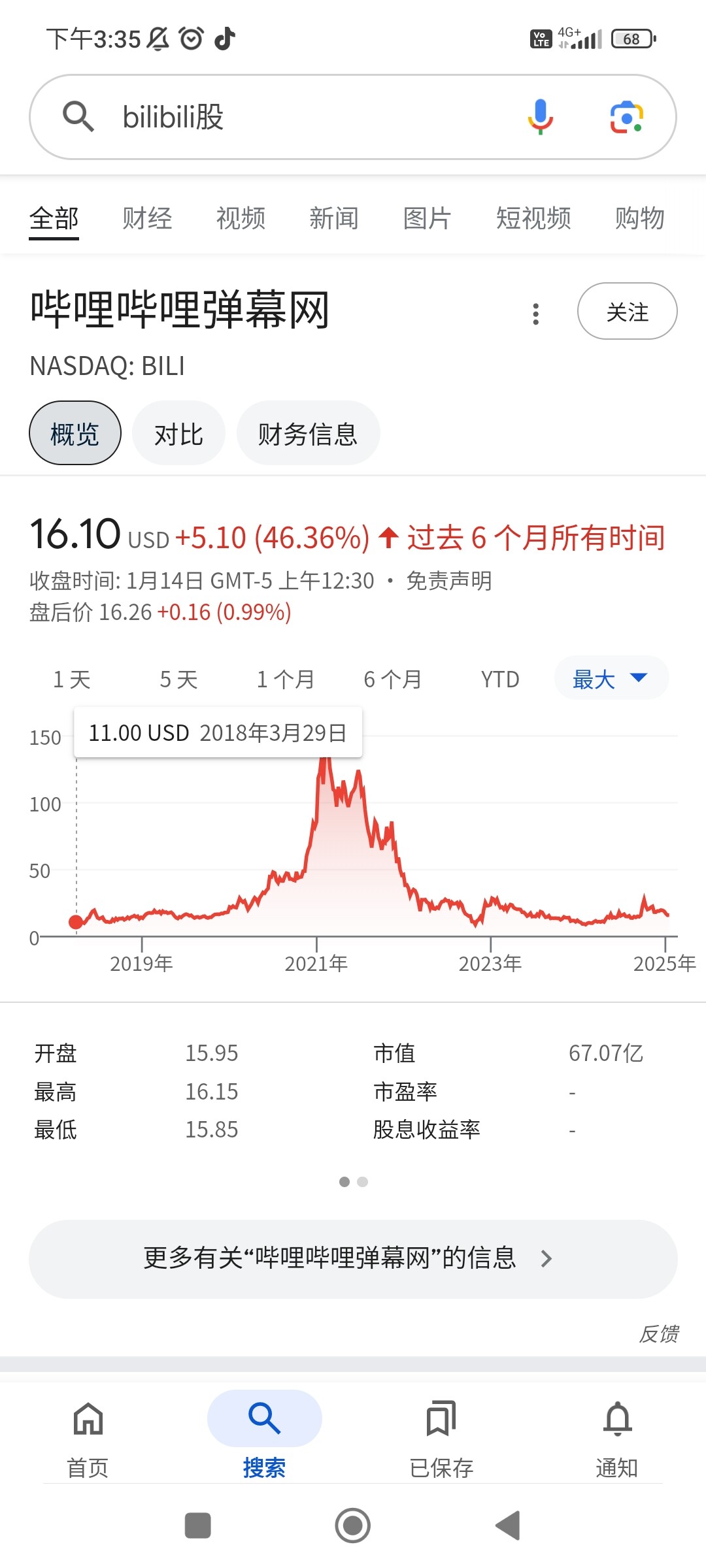706x1568 pixels.
Task: Show the 5 天 chart range
Action: point(178,679)
